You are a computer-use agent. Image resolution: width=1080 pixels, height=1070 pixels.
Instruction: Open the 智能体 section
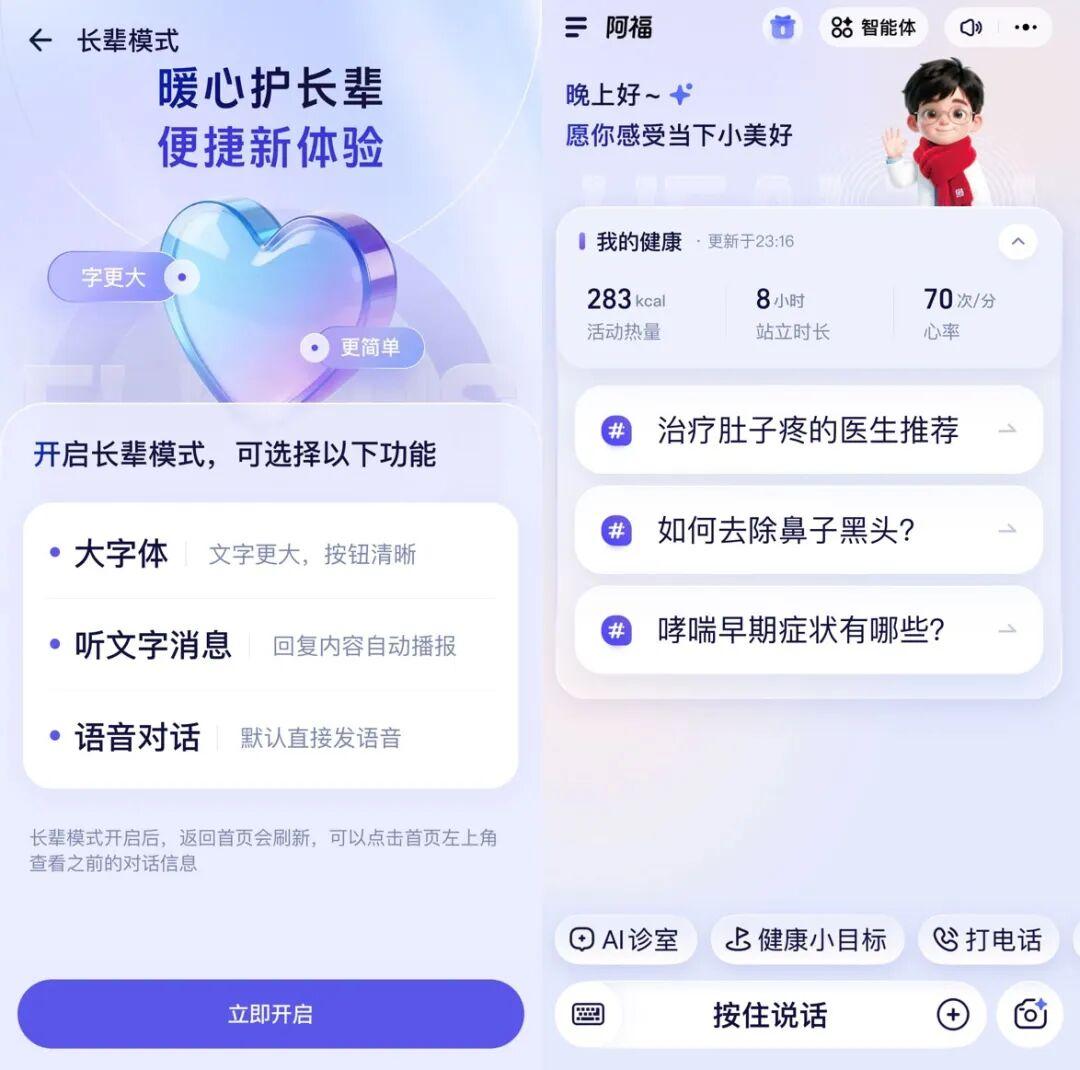[x=873, y=27]
